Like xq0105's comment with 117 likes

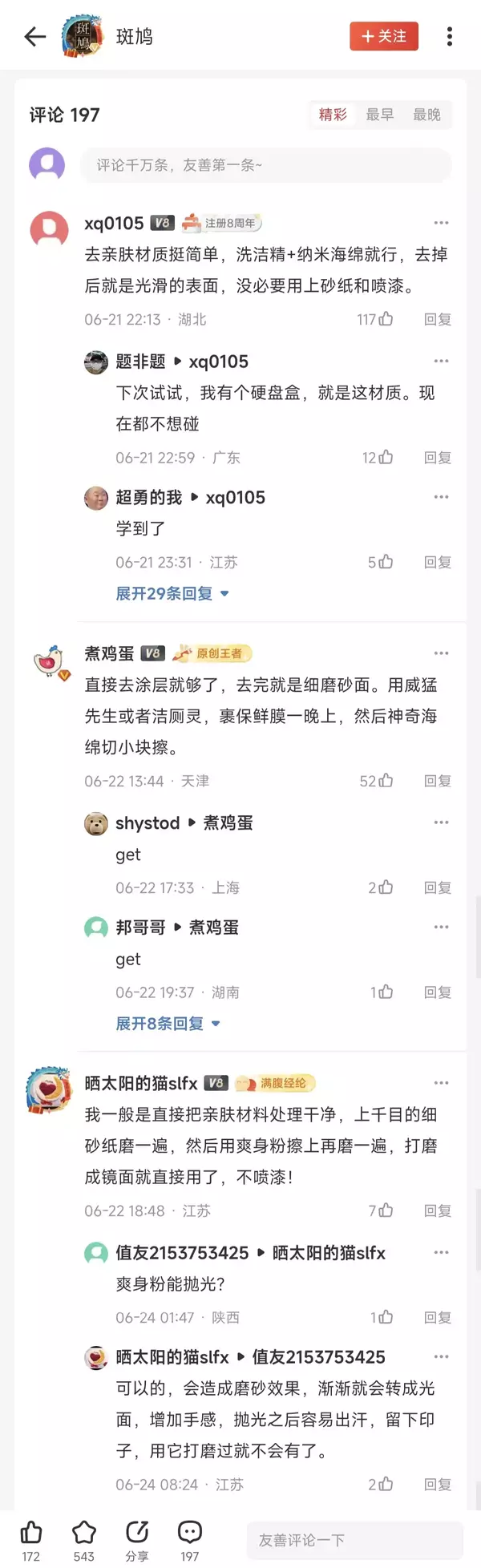(x=385, y=319)
